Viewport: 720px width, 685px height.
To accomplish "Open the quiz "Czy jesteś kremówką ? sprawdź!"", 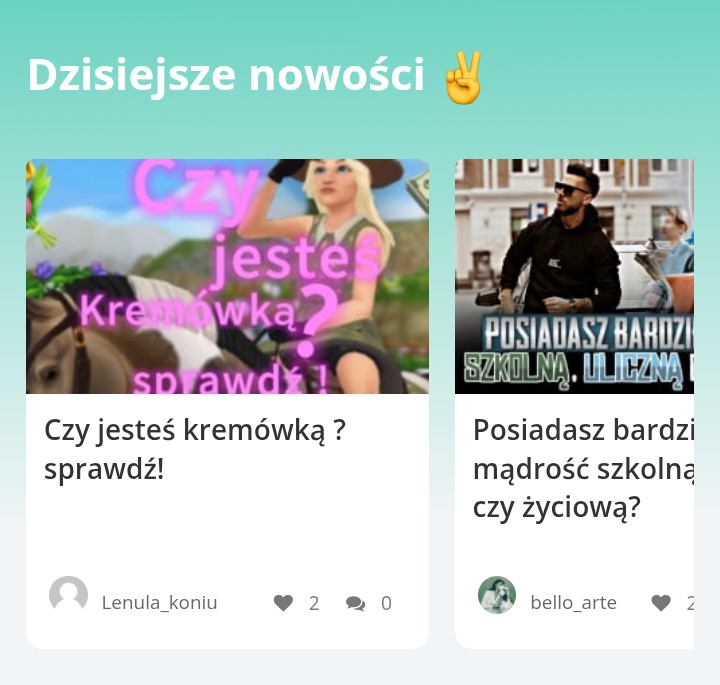I will pos(195,449).
